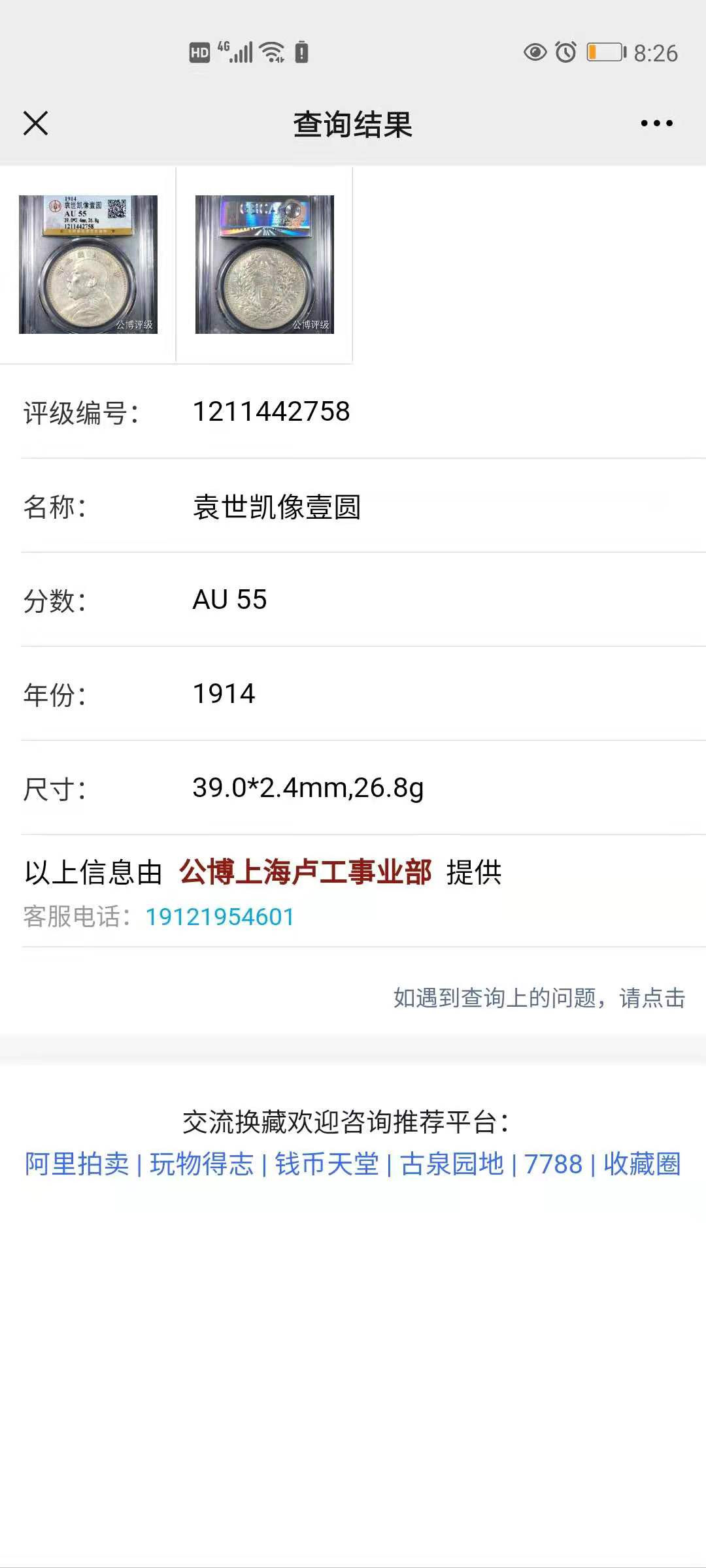Screen dimensions: 706x1568
Task: Close the query result page
Action: click(35, 123)
